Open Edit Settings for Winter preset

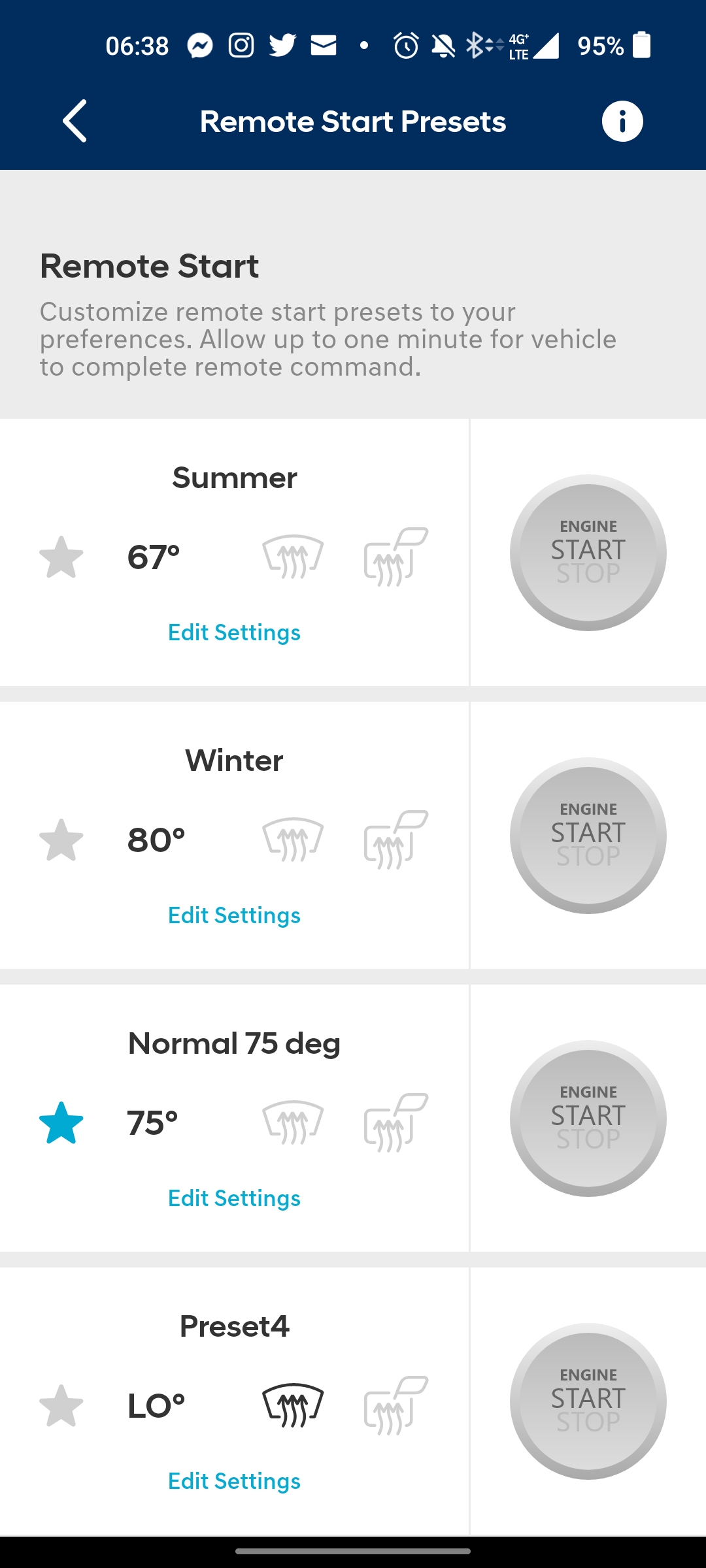pos(234,915)
